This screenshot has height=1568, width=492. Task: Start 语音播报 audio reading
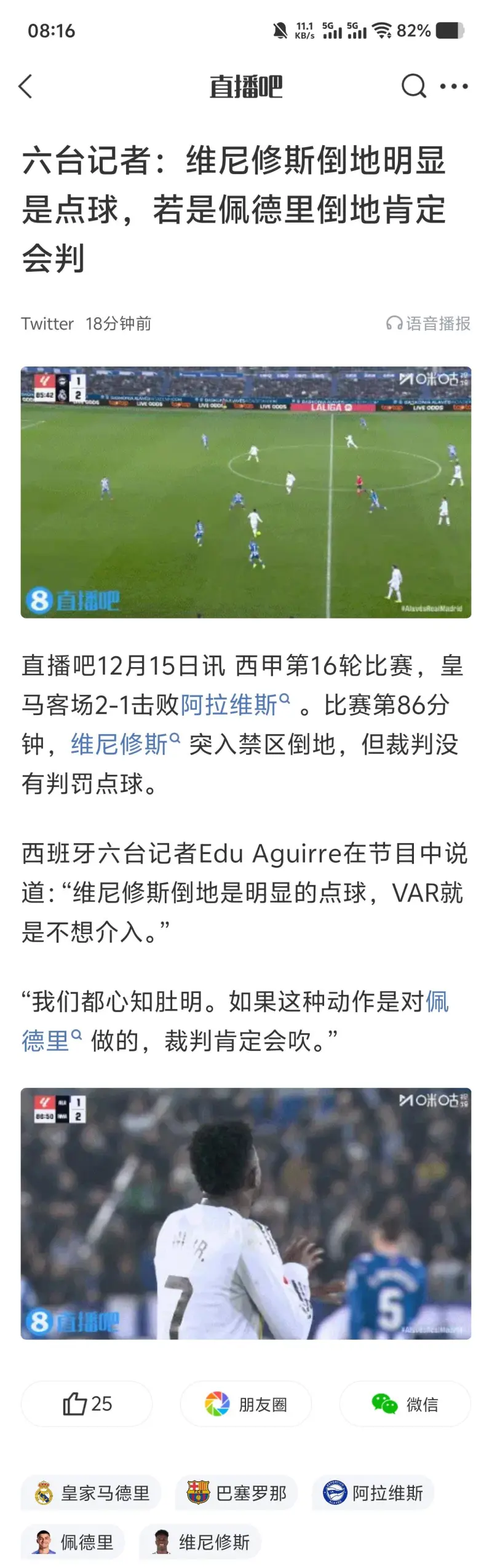(x=428, y=323)
